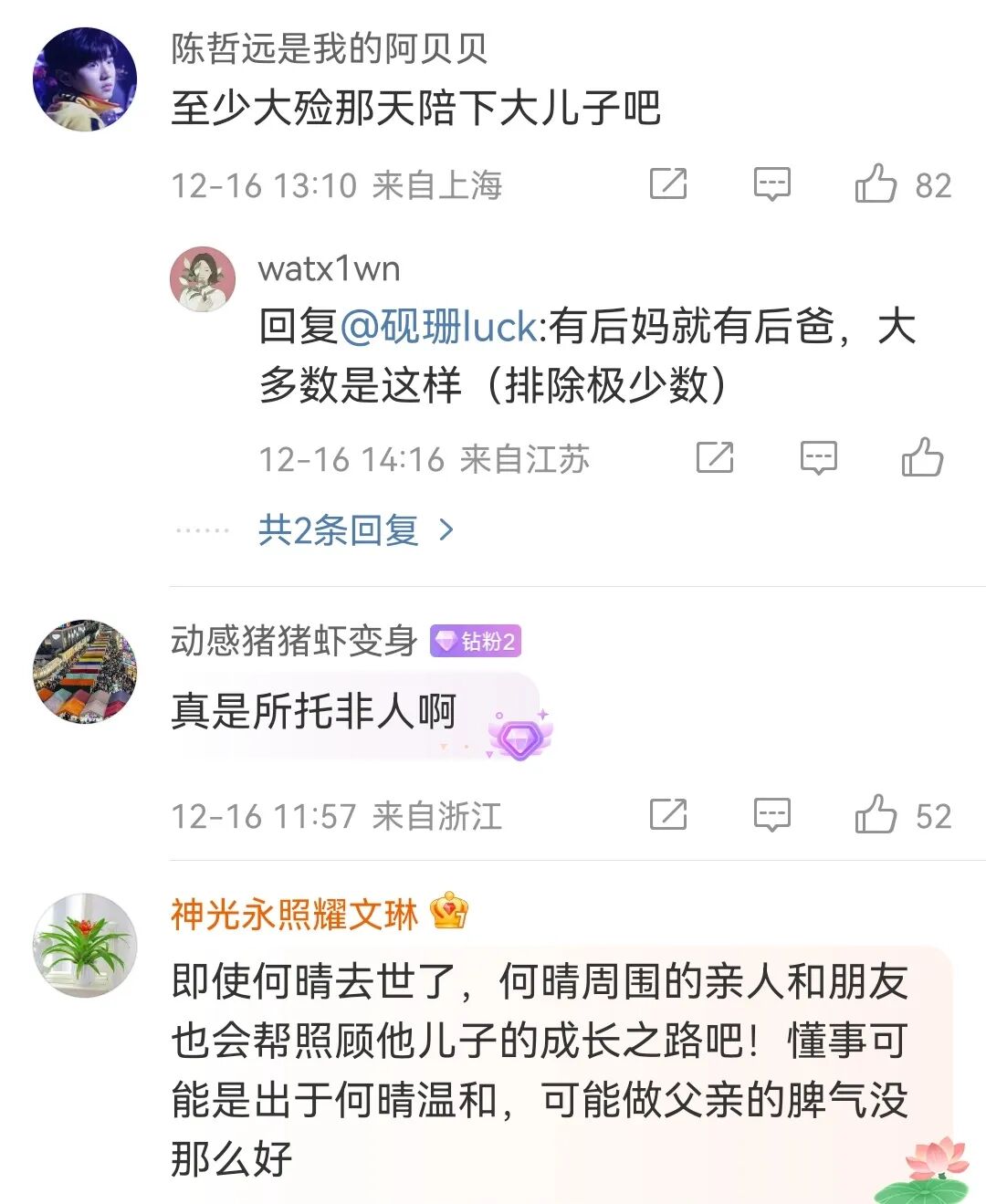Like the comment showing 82 likes

tap(879, 185)
